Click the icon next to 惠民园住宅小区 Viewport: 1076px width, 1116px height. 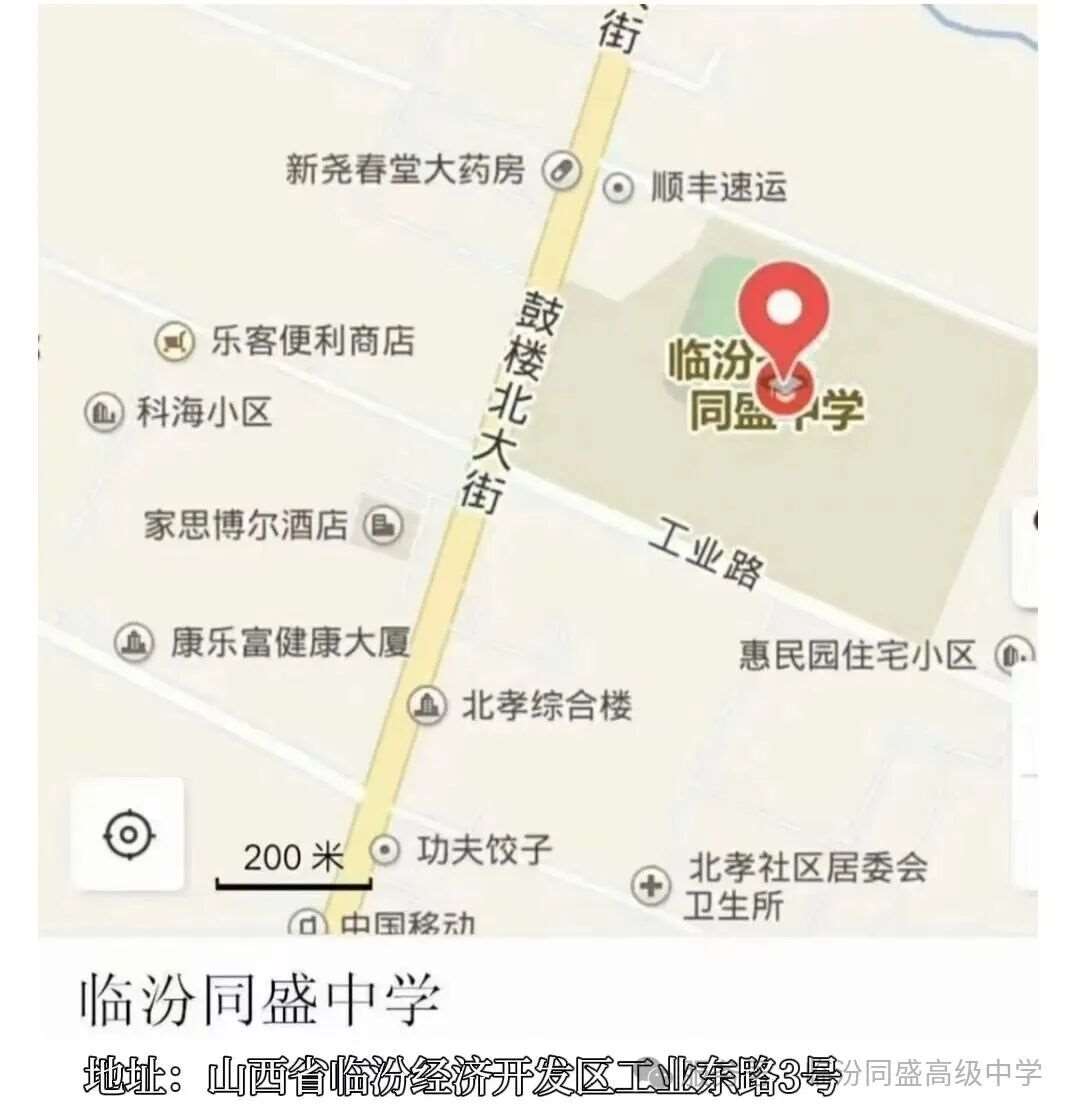[x=1014, y=652]
